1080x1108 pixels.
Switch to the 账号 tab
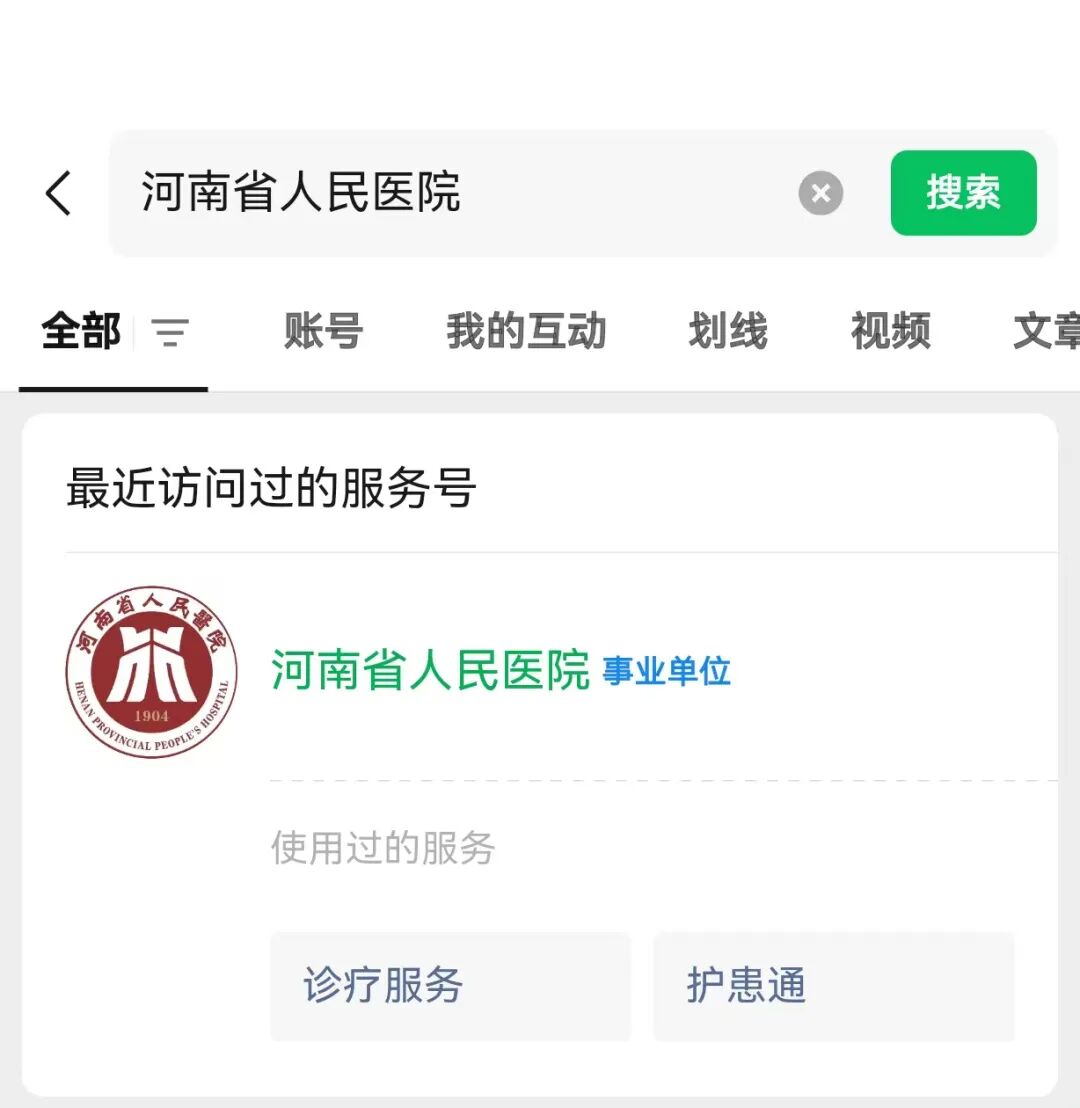(x=323, y=331)
